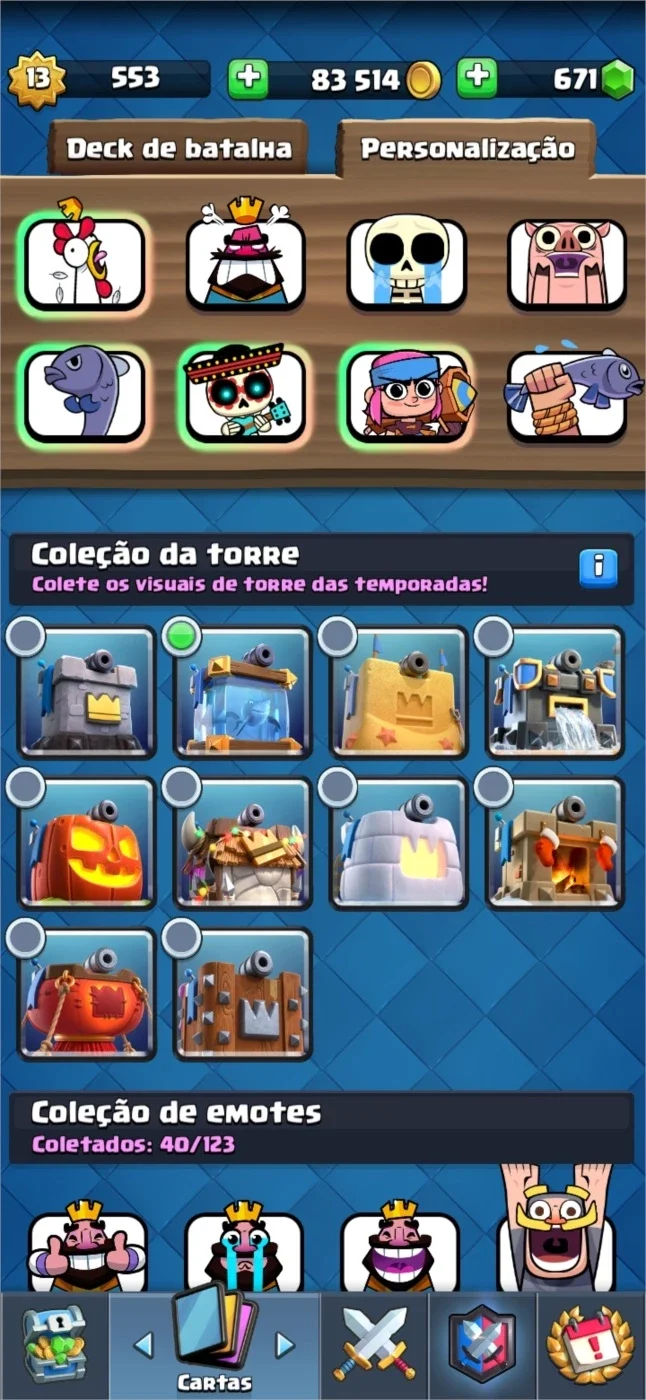
Task: Select the ice block tower skin
Action: point(243,691)
